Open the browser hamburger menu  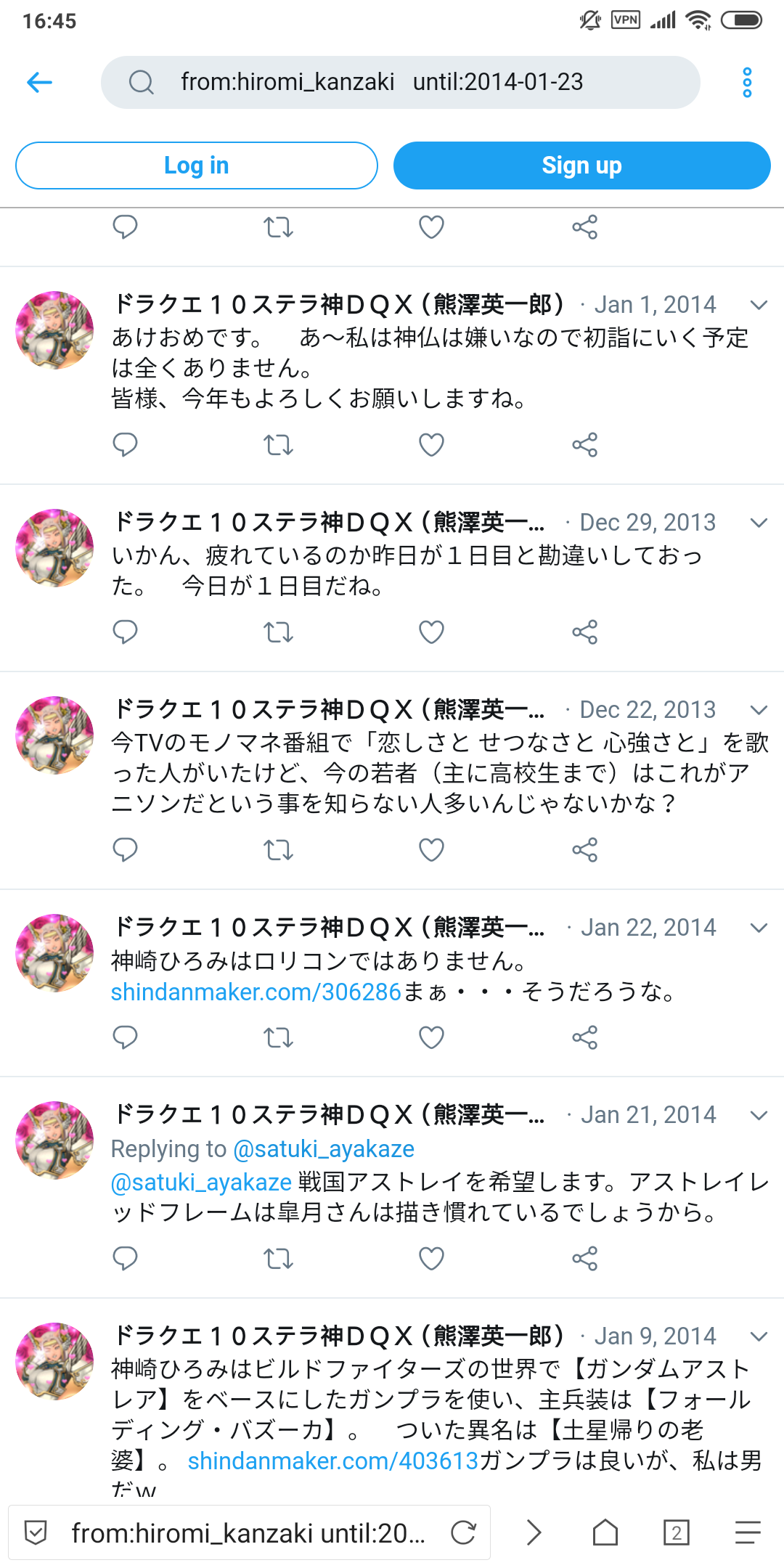coord(747,1532)
